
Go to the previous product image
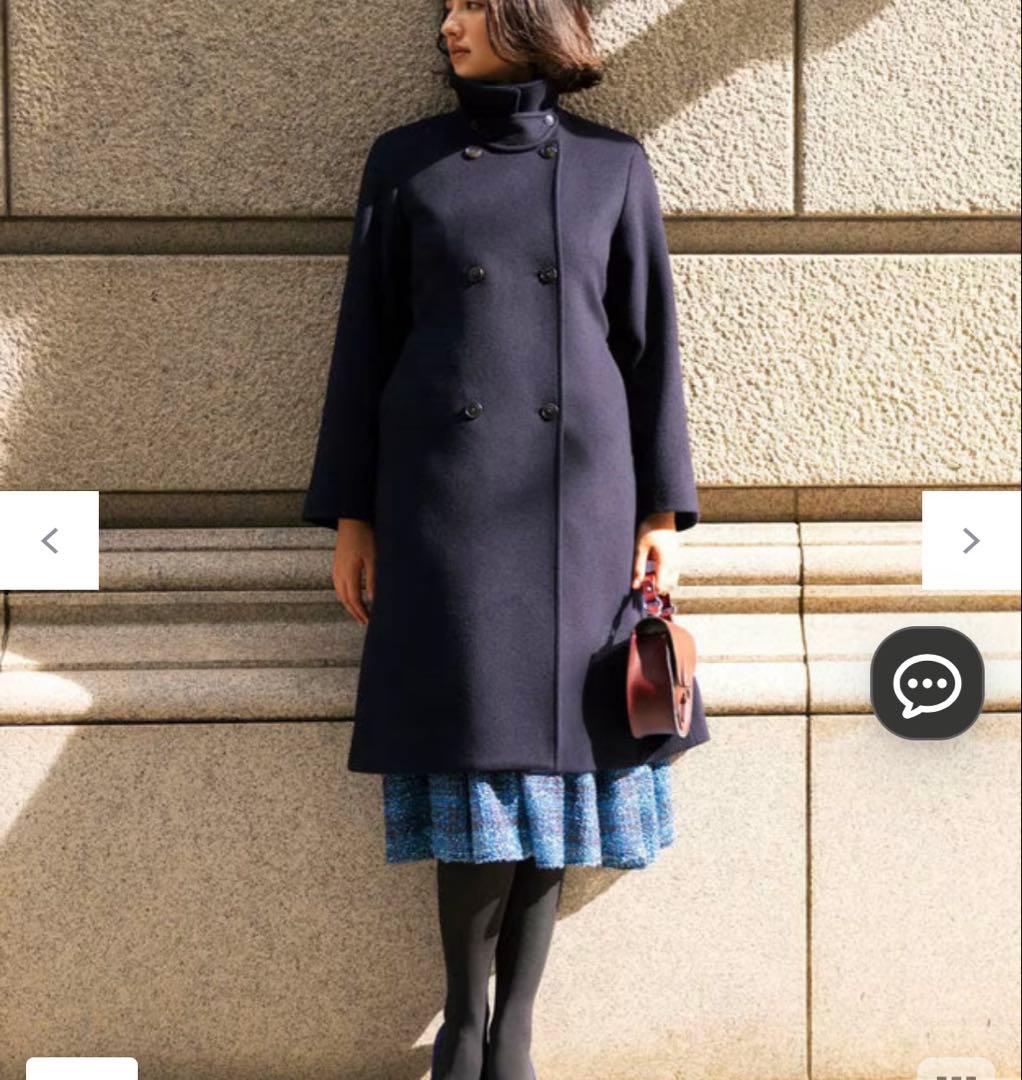click(x=49, y=541)
